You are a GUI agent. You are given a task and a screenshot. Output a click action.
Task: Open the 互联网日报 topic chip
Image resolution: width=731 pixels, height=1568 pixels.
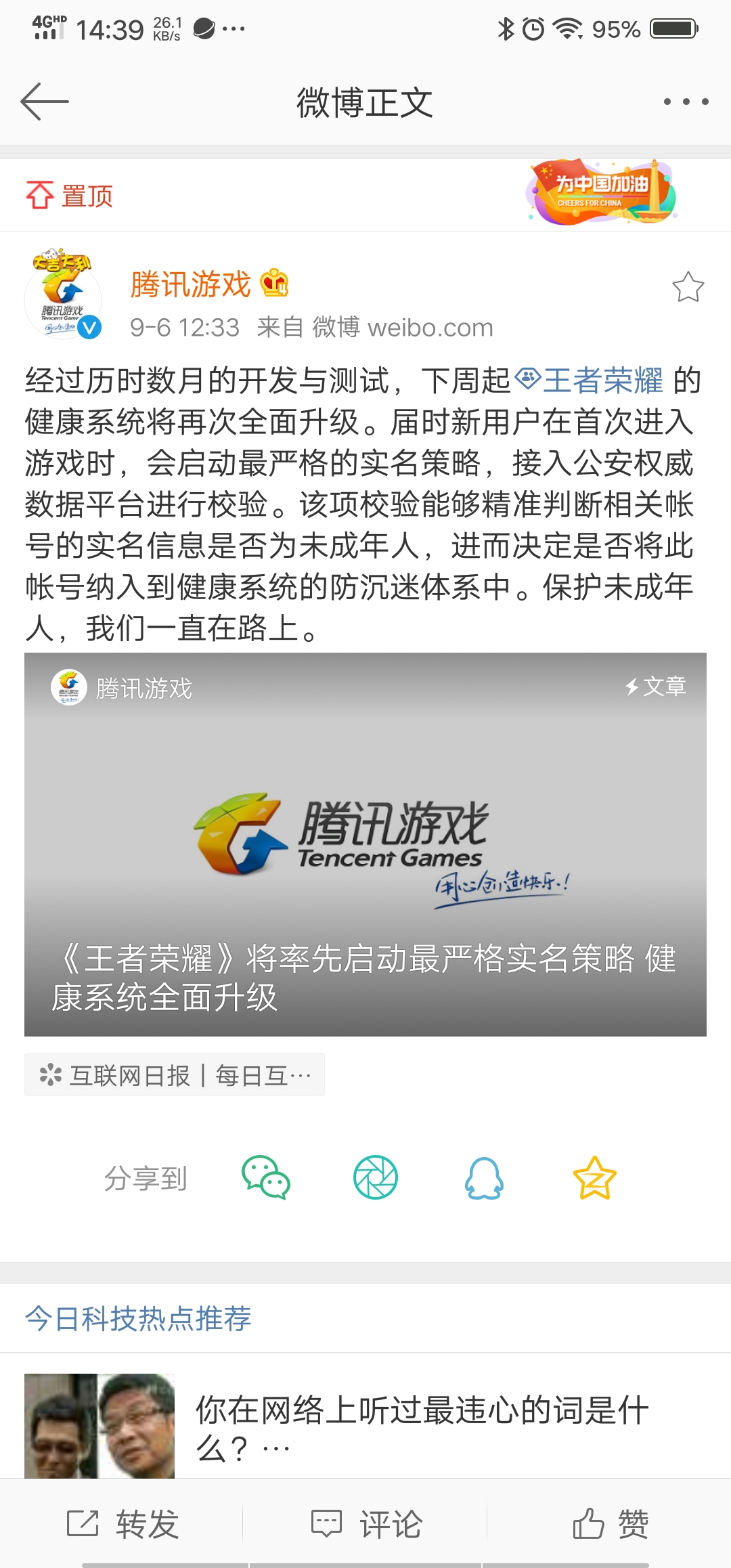[x=175, y=1074]
